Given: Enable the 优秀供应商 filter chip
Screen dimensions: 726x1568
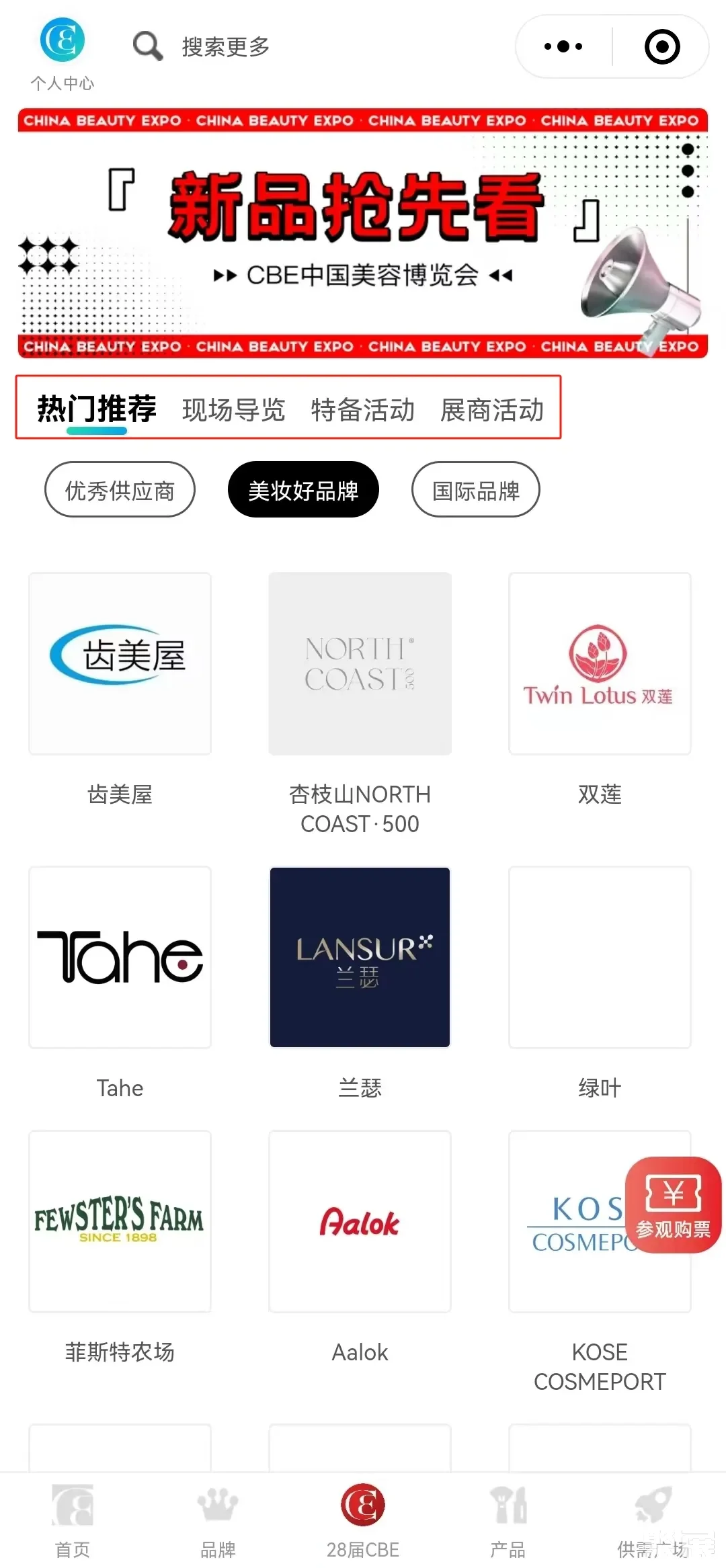Looking at the screenshot, I should 120,489.
